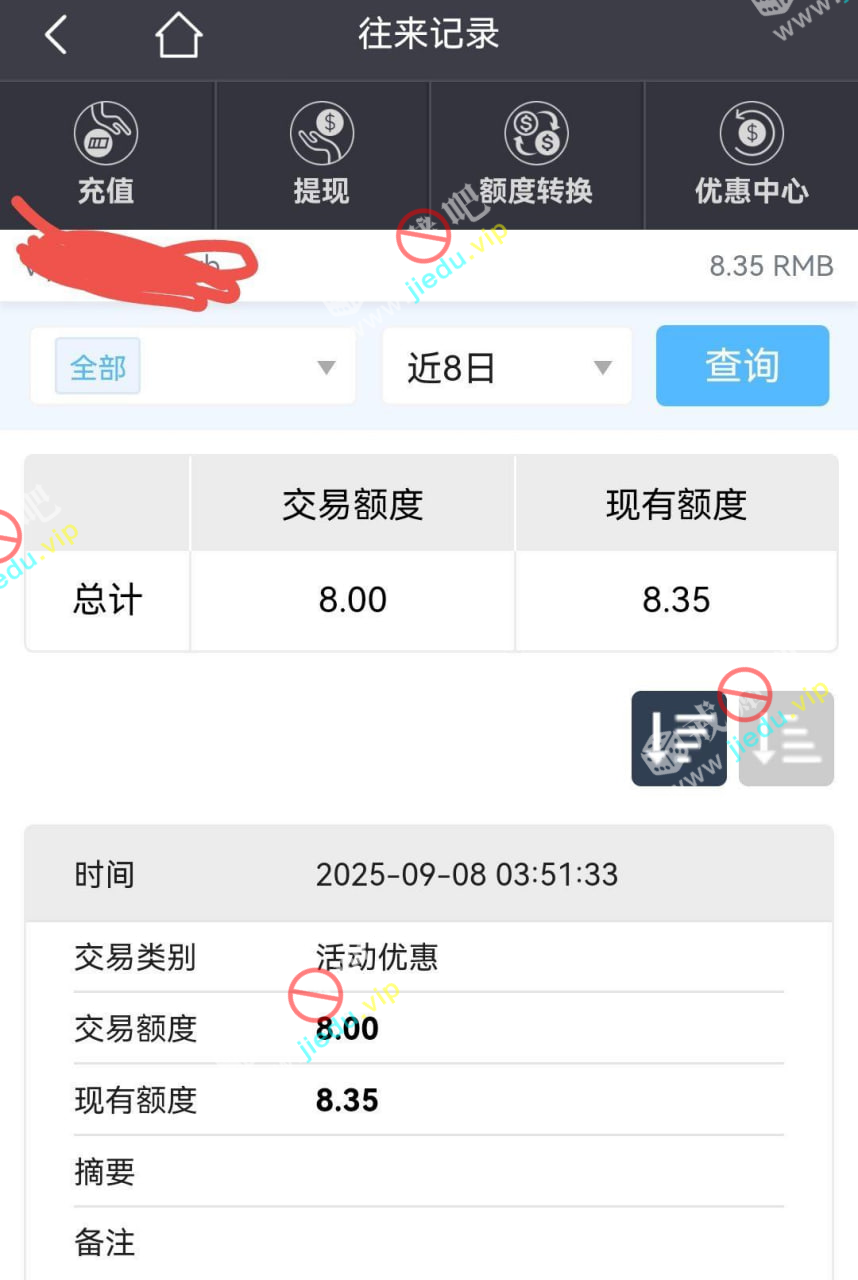Select the dark descending sort button
The width and height of the screenshot is (858, 1280).
pos(679,738)
